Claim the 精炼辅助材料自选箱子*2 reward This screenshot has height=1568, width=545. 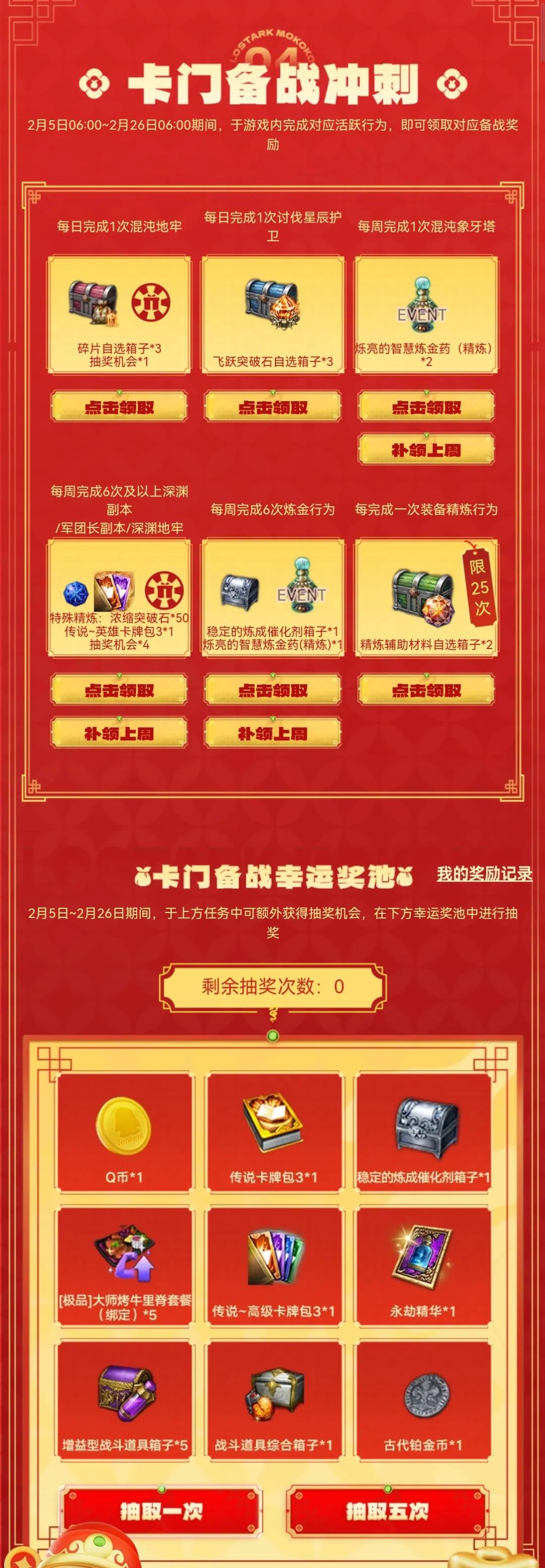pyautogui.click(x=425, y=690)
